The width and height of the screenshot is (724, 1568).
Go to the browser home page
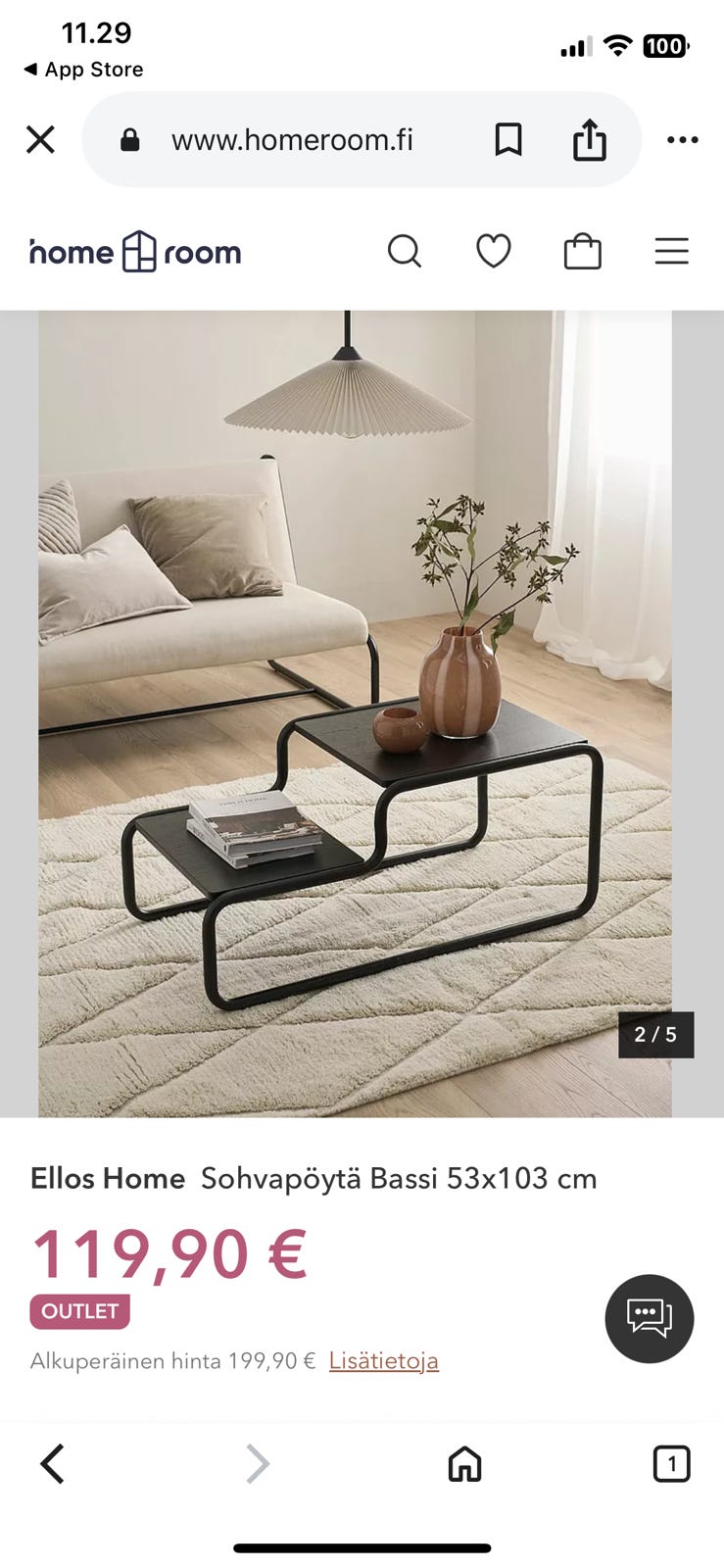click(464, 1464)
